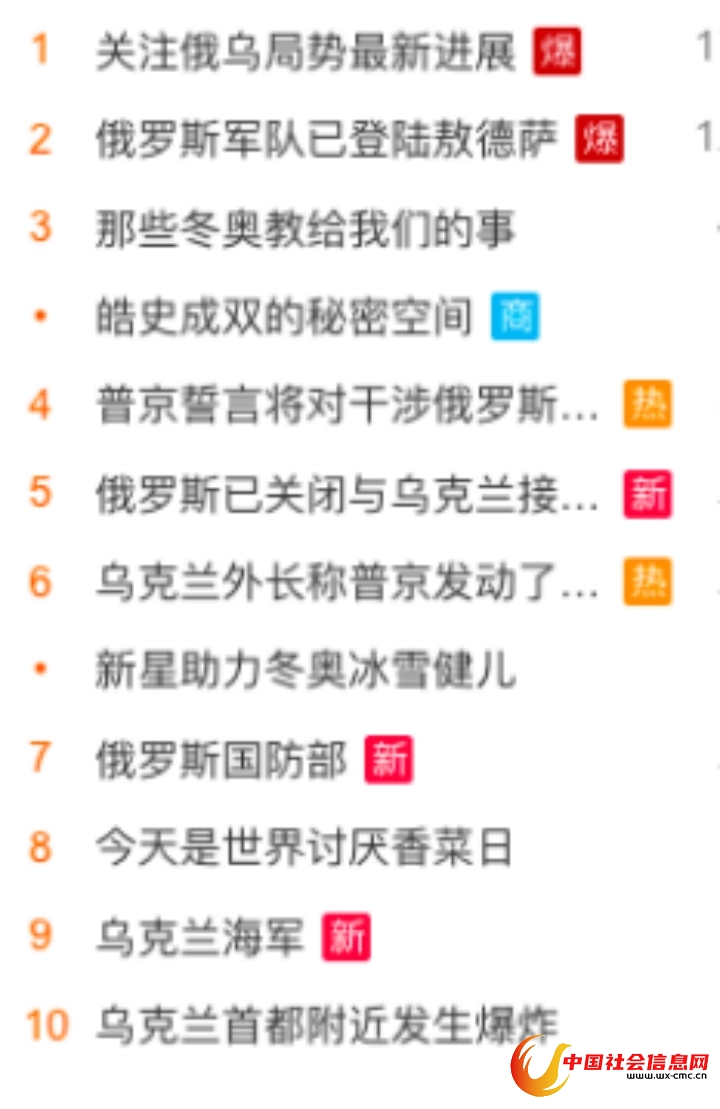720x1109 pixels.
Task: Open hot topic 关注俄乌局势最新进展
Action: click(305, 52)
